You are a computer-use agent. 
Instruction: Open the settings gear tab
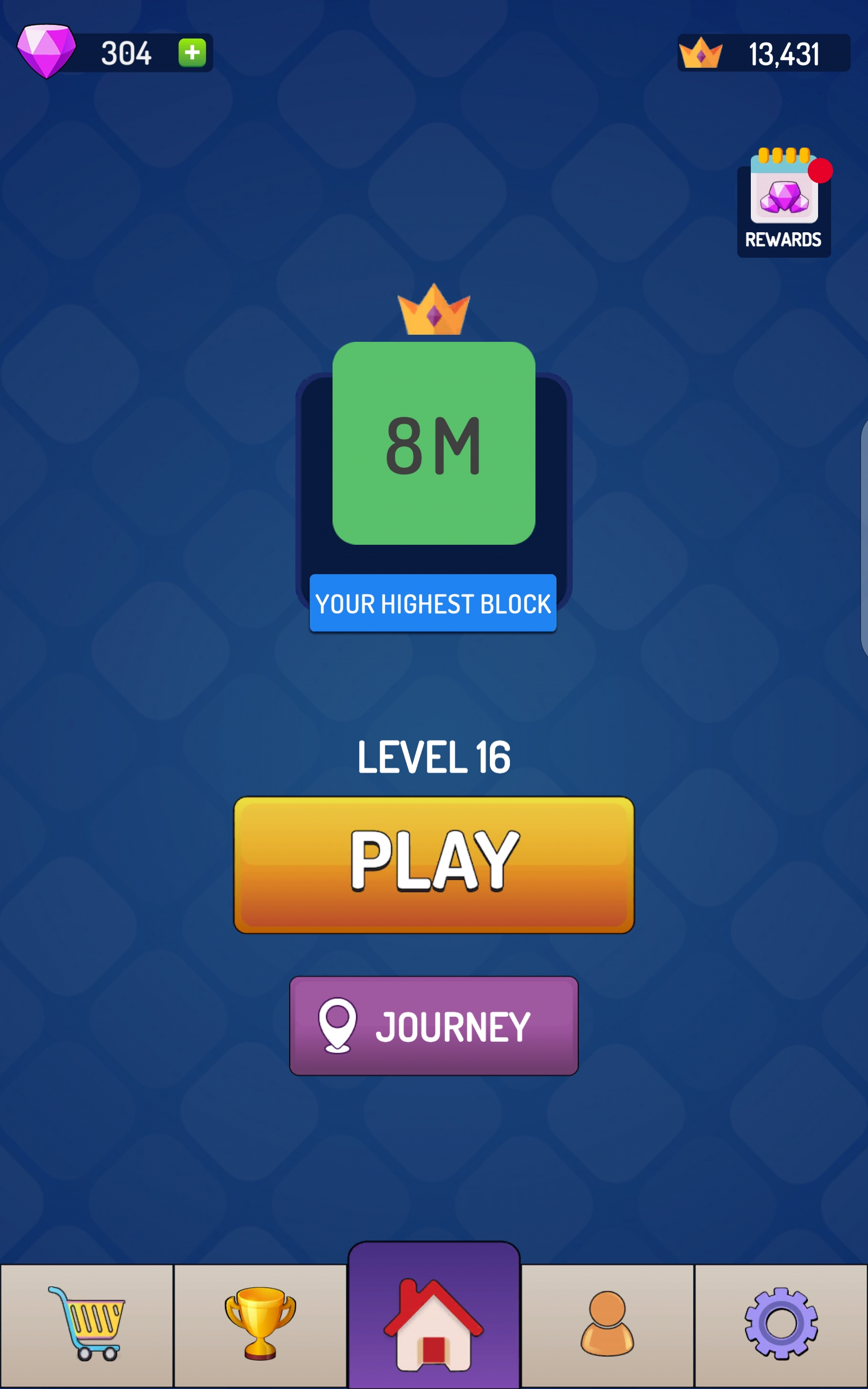781,1326
